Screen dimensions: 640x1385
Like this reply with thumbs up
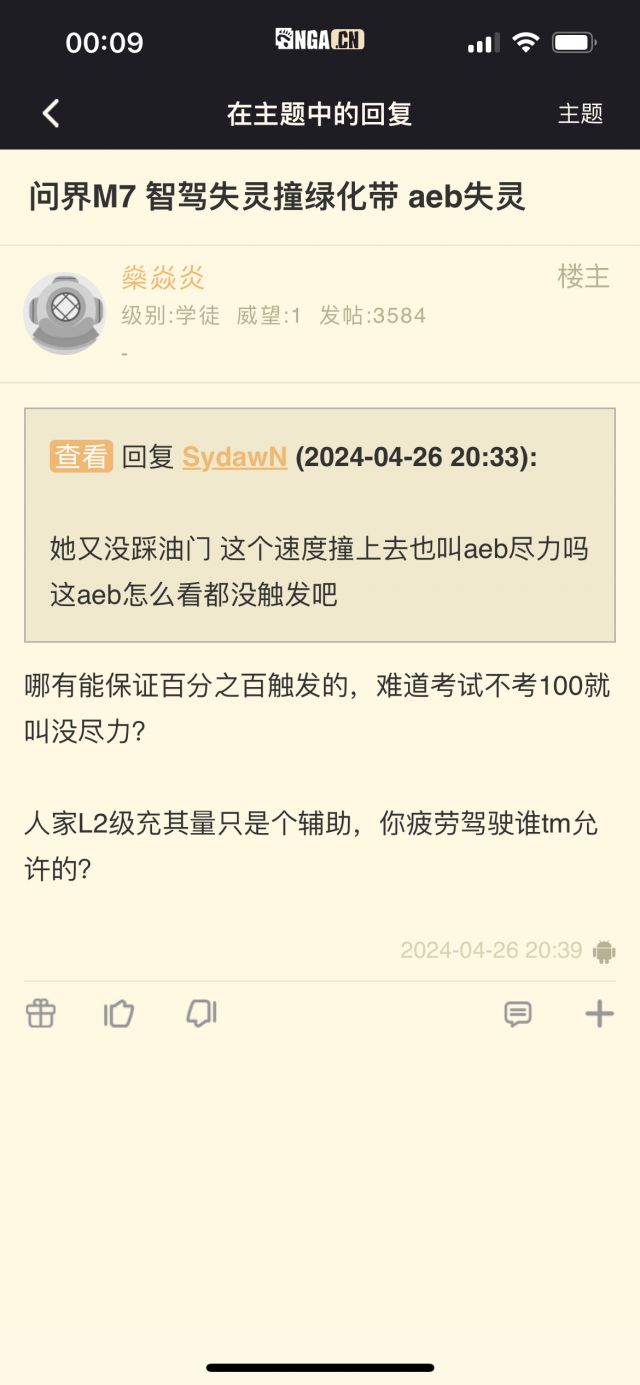[x=119, y=1014]
